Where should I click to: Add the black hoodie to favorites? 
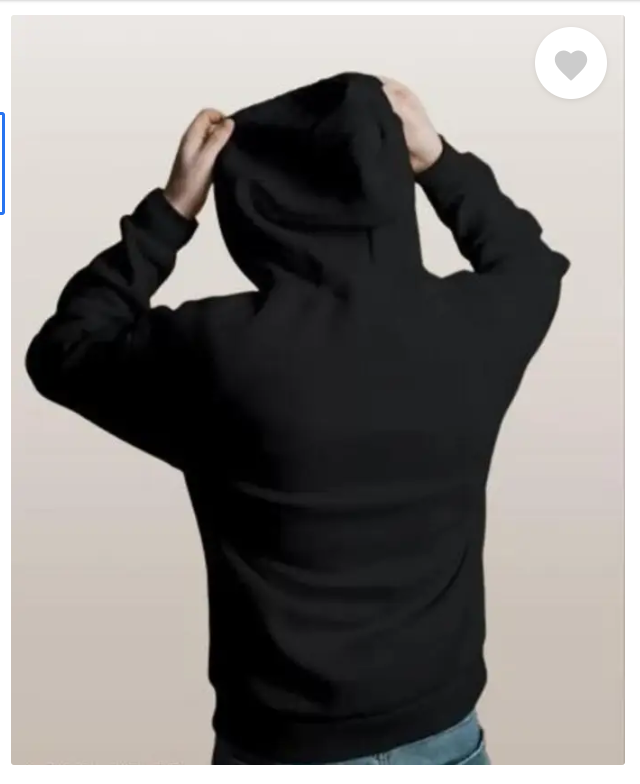point(570,64)
